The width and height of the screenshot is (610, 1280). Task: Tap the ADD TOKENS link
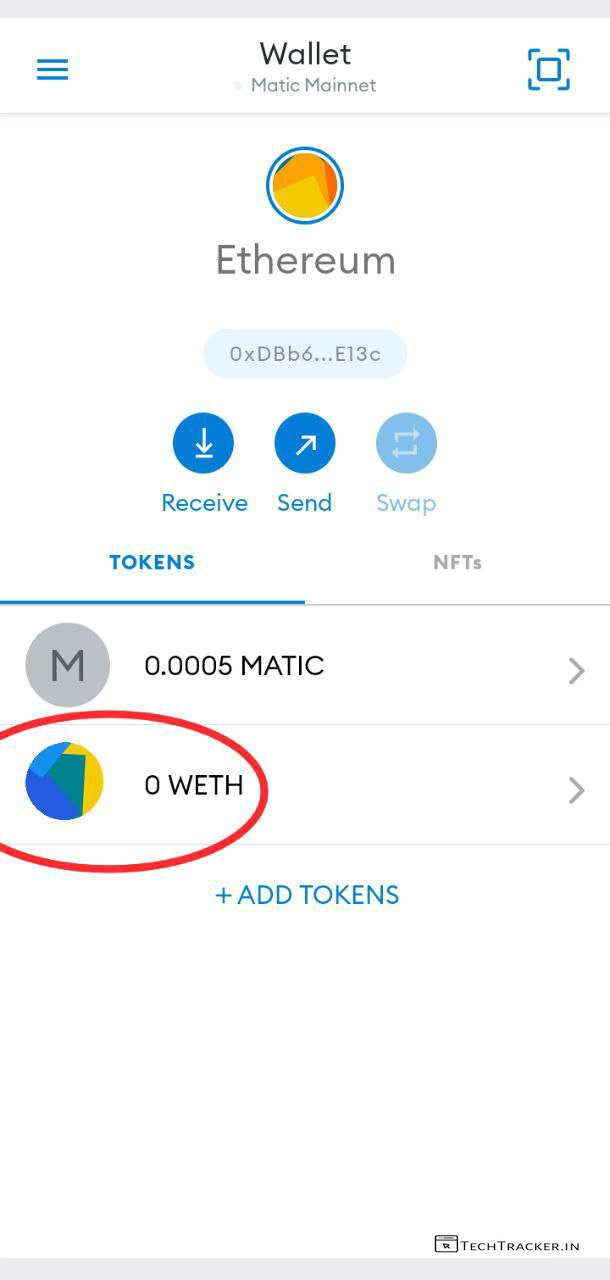click(x=307, y=895)
